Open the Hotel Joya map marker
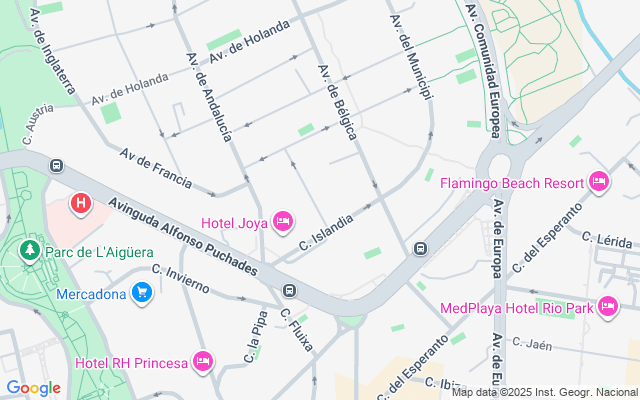The image size is (640, 400). (282, 221)
